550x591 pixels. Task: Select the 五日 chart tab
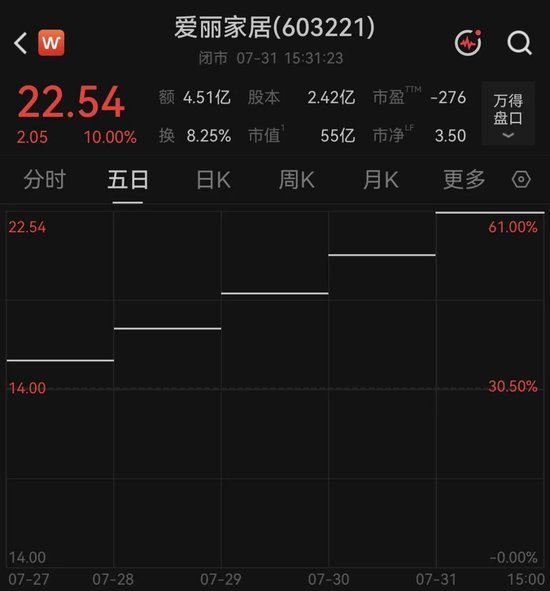click(128, 179)
